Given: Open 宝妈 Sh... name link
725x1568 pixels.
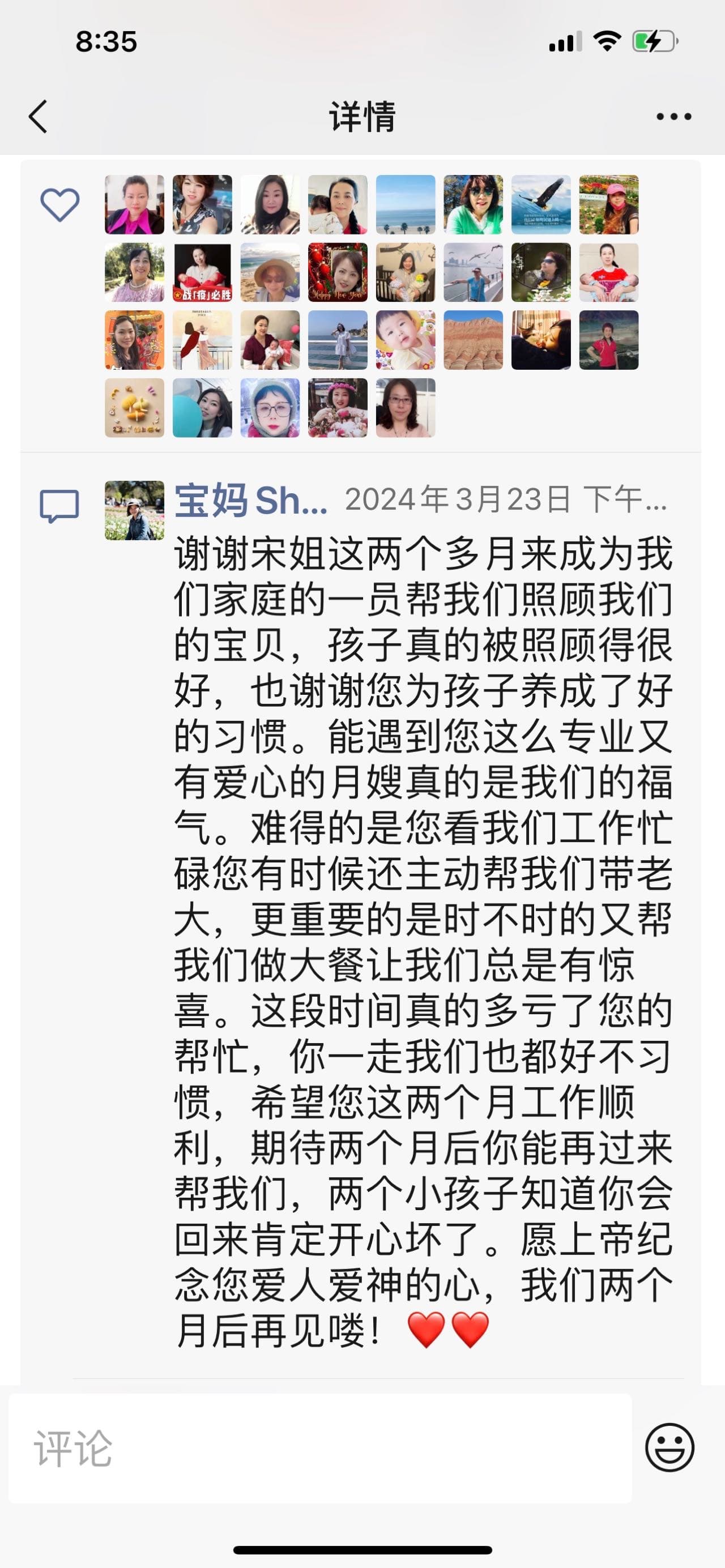Looking at the screenshot, I should click(251, 501).
